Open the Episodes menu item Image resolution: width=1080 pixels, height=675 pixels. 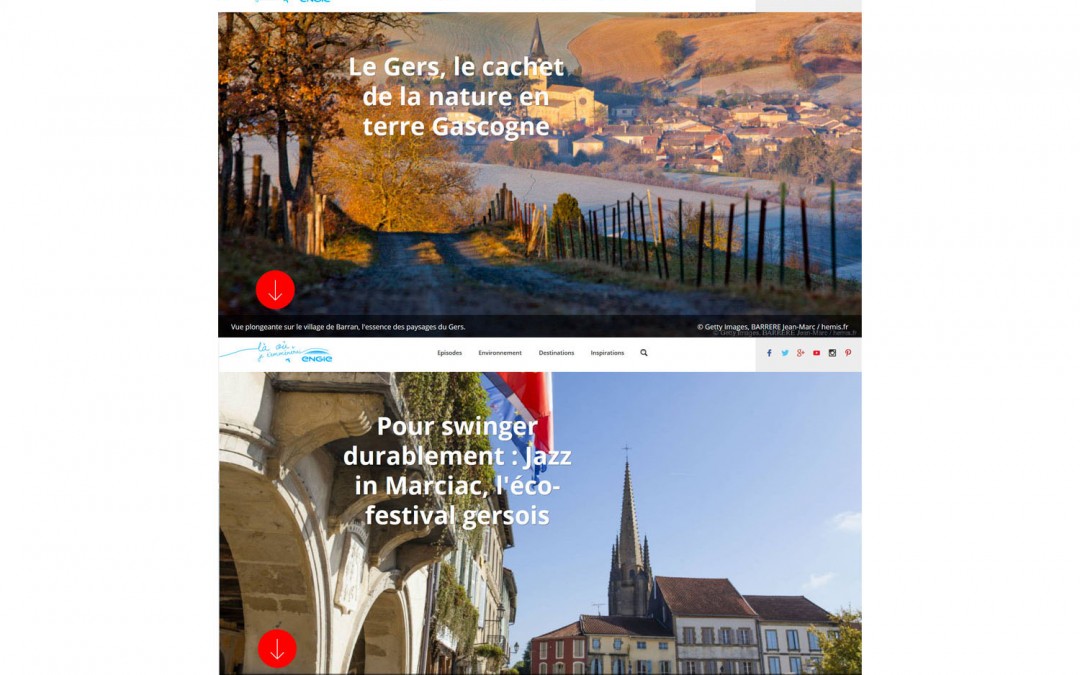pyautogui.click(x=449, y=353)
